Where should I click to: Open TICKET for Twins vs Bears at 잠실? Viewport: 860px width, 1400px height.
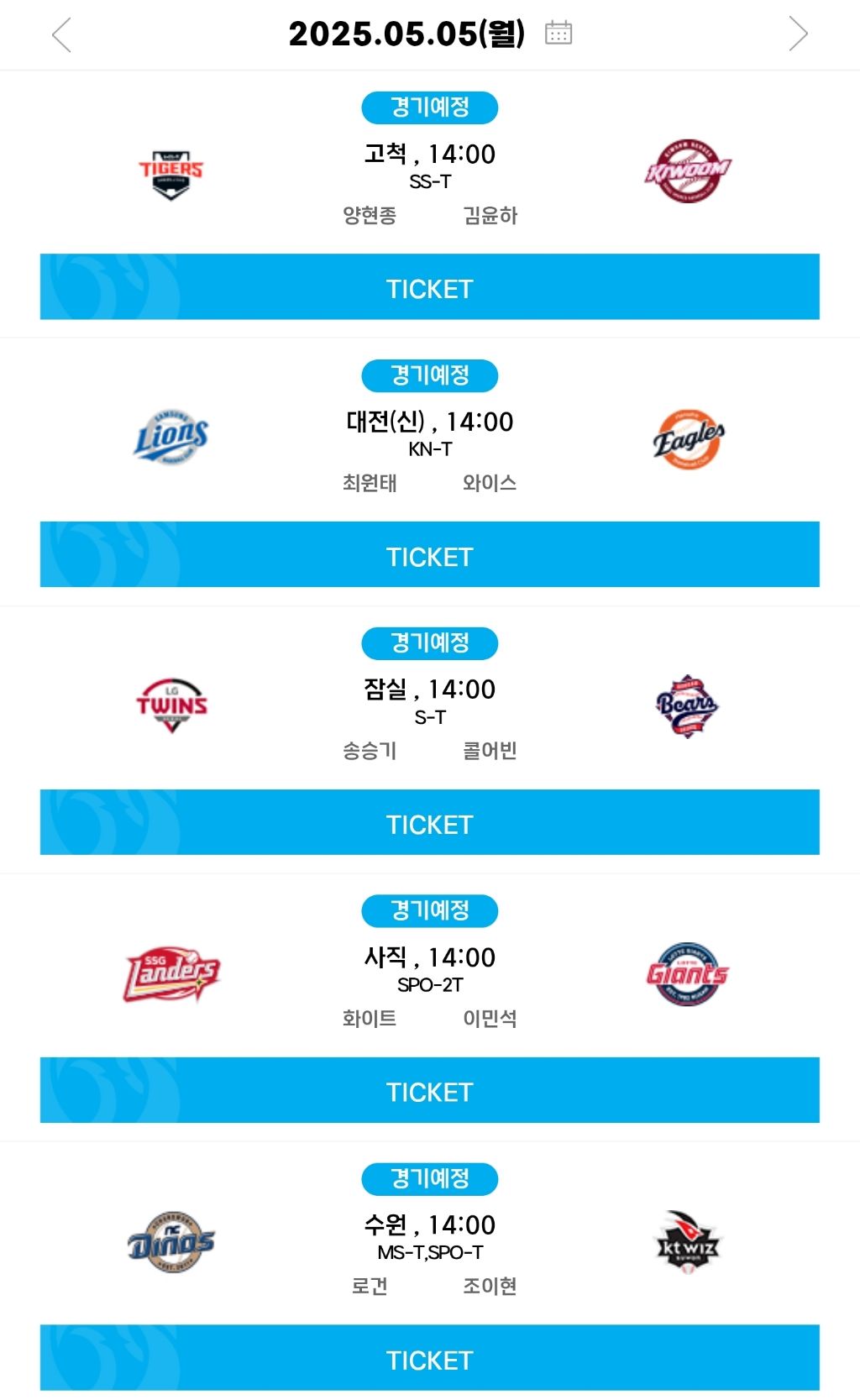[x=430, y=823]
